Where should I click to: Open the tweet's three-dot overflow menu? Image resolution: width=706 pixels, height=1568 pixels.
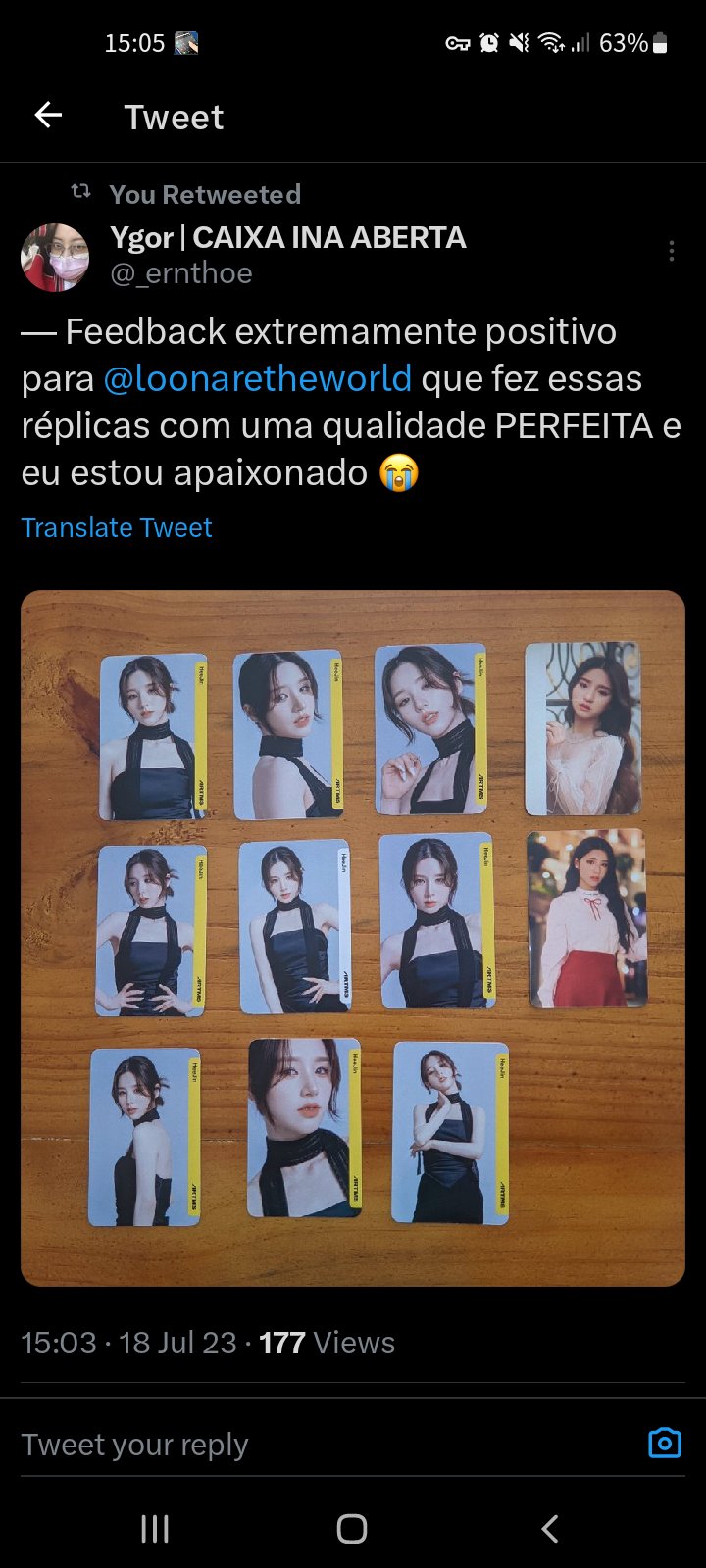[671, 252]
